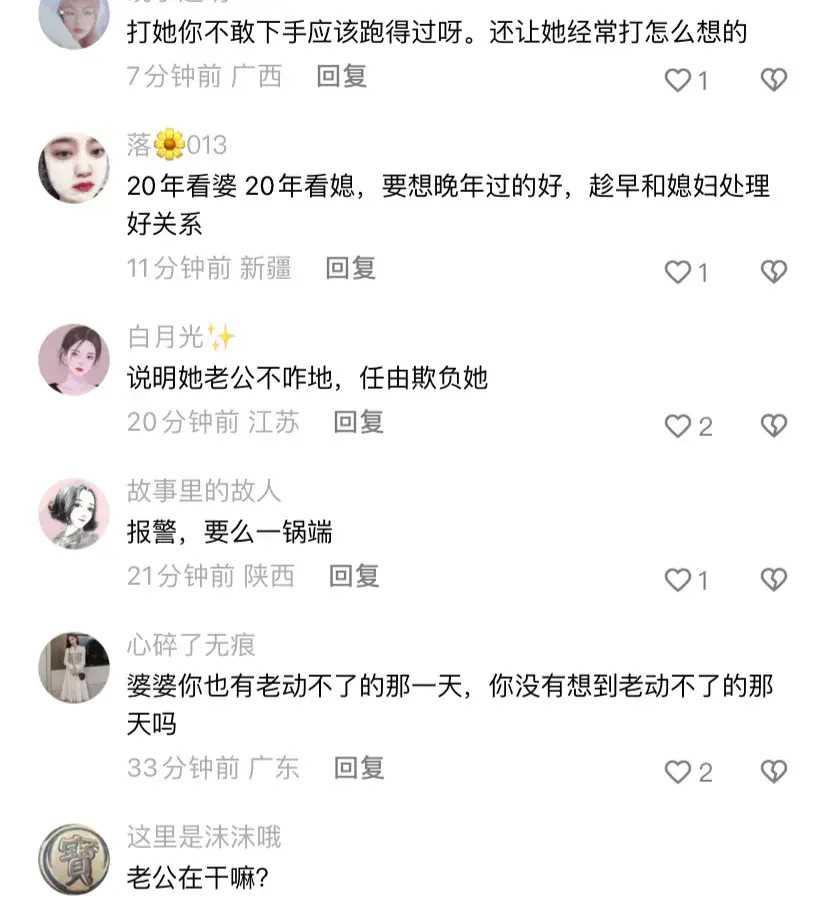
Task: Reply to 落013's comment
Action: click(x=350, y=268)
